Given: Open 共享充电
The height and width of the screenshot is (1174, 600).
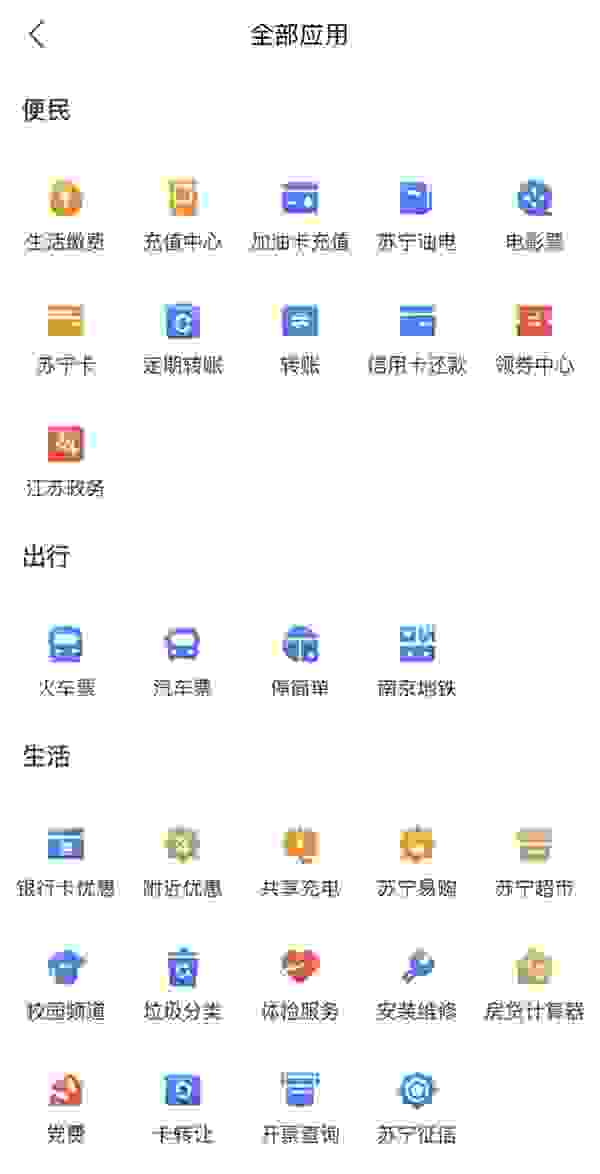Looking at the screenshot, I should 300,862.
